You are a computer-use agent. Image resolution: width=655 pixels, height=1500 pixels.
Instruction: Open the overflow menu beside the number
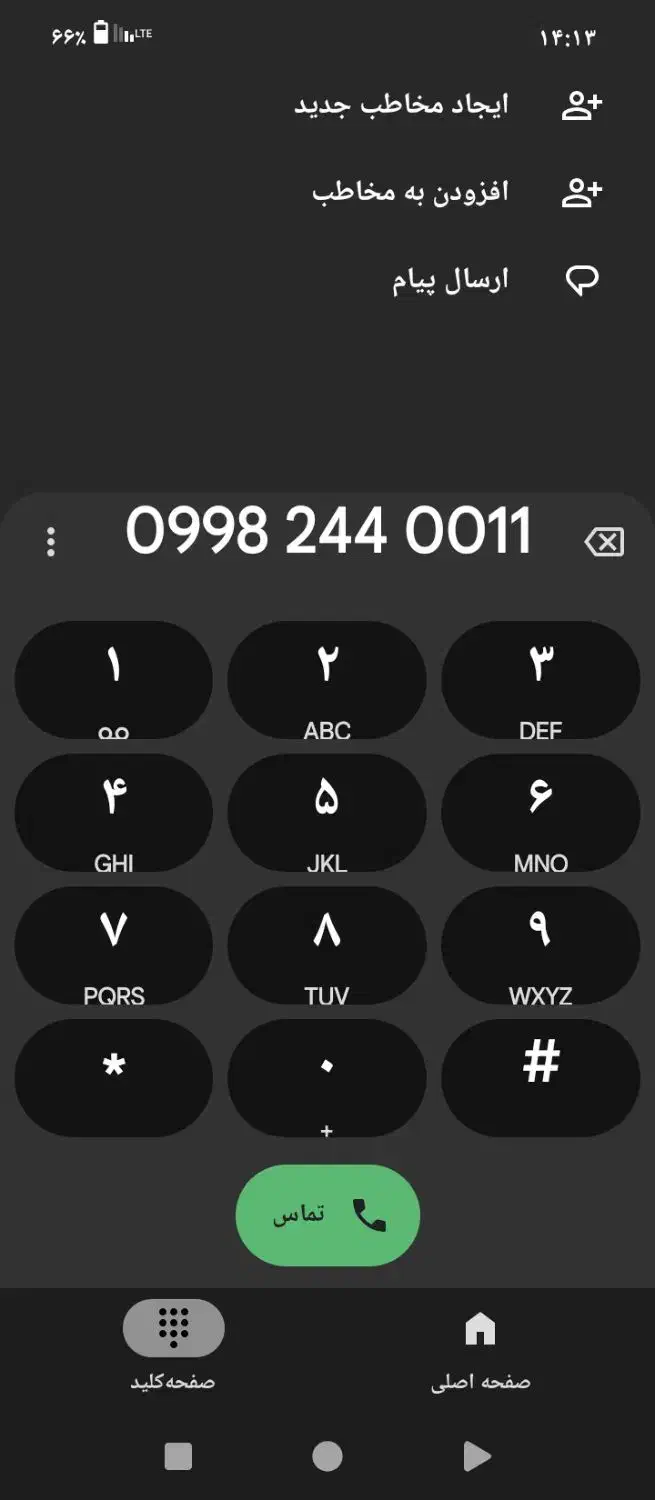[51, 542]
